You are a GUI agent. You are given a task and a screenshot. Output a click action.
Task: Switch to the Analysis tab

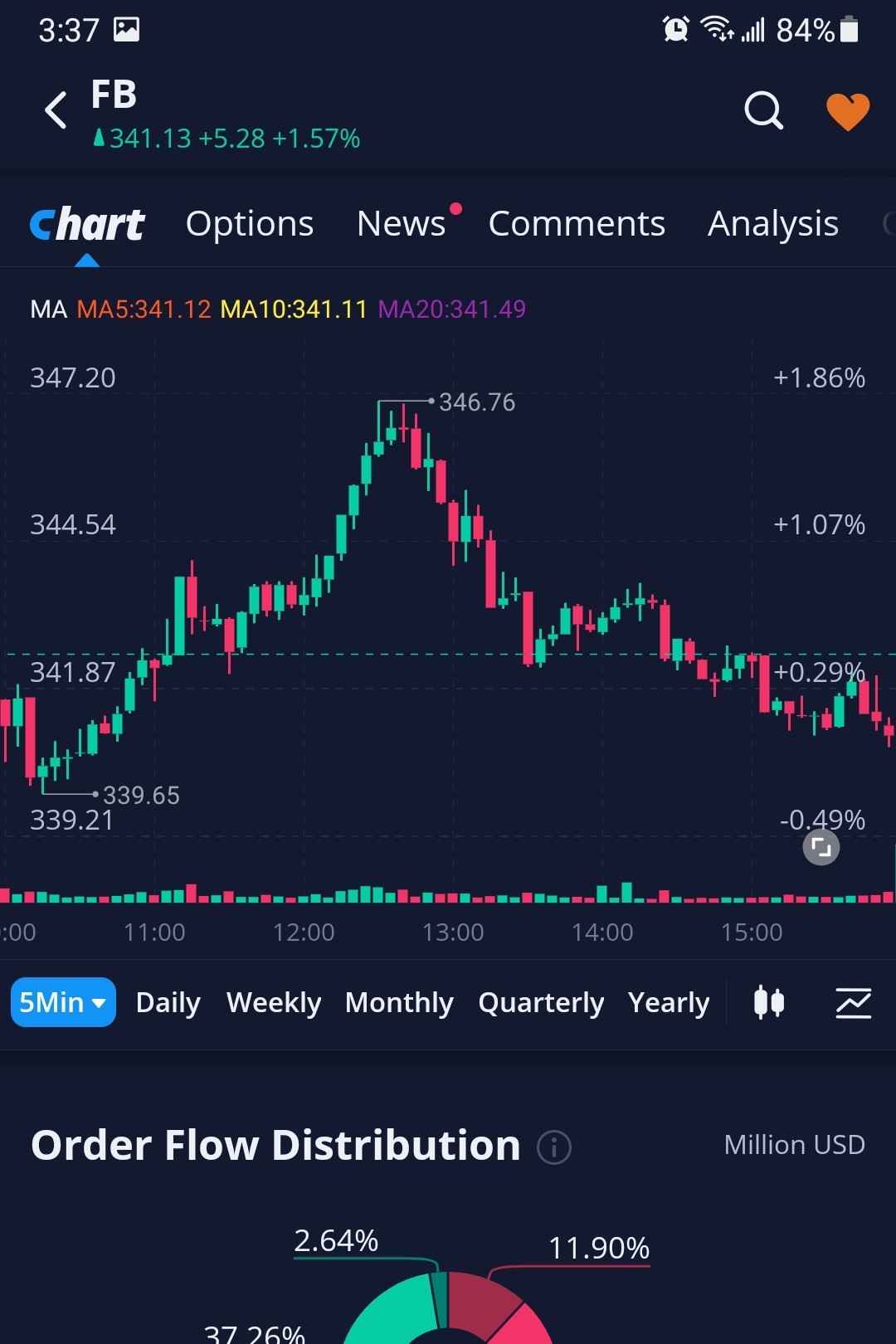click(772, 224)
